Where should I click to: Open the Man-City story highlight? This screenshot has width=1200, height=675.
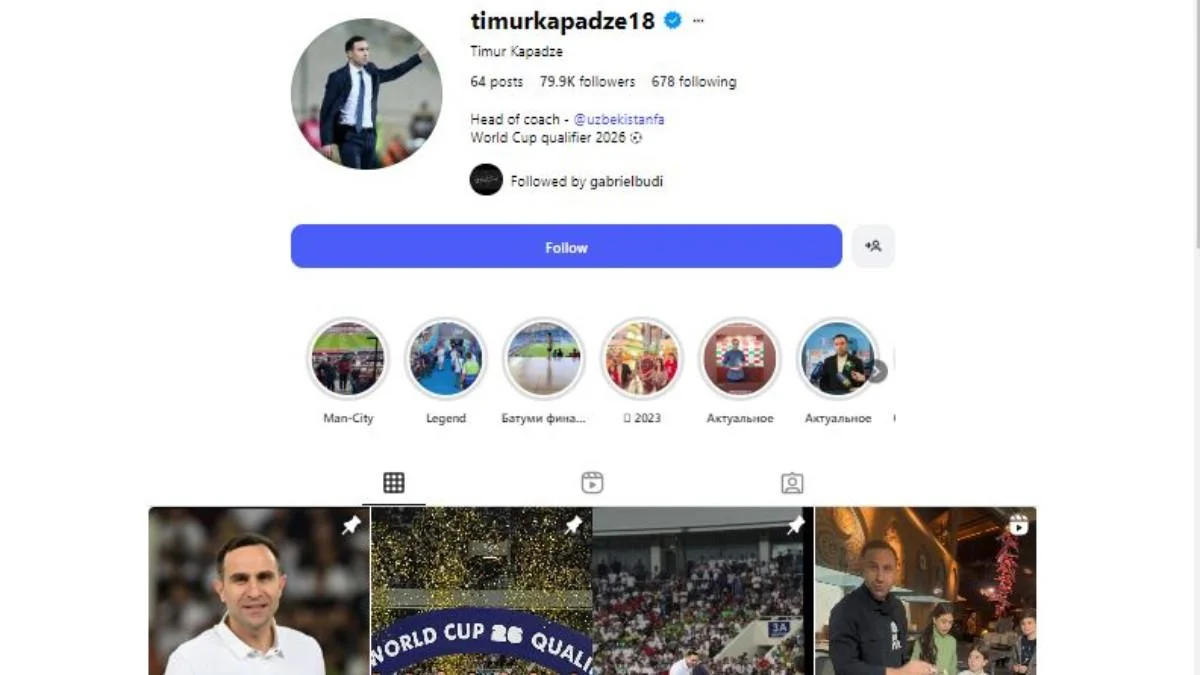point(348,359)
